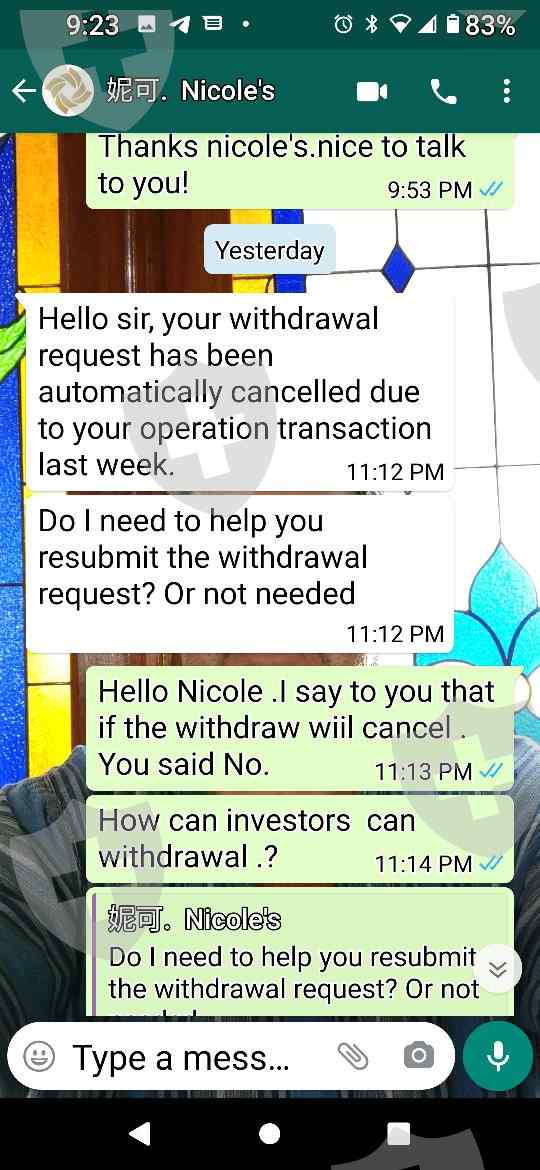
Task: Go back to the chat list
Action: click(24, 92)
